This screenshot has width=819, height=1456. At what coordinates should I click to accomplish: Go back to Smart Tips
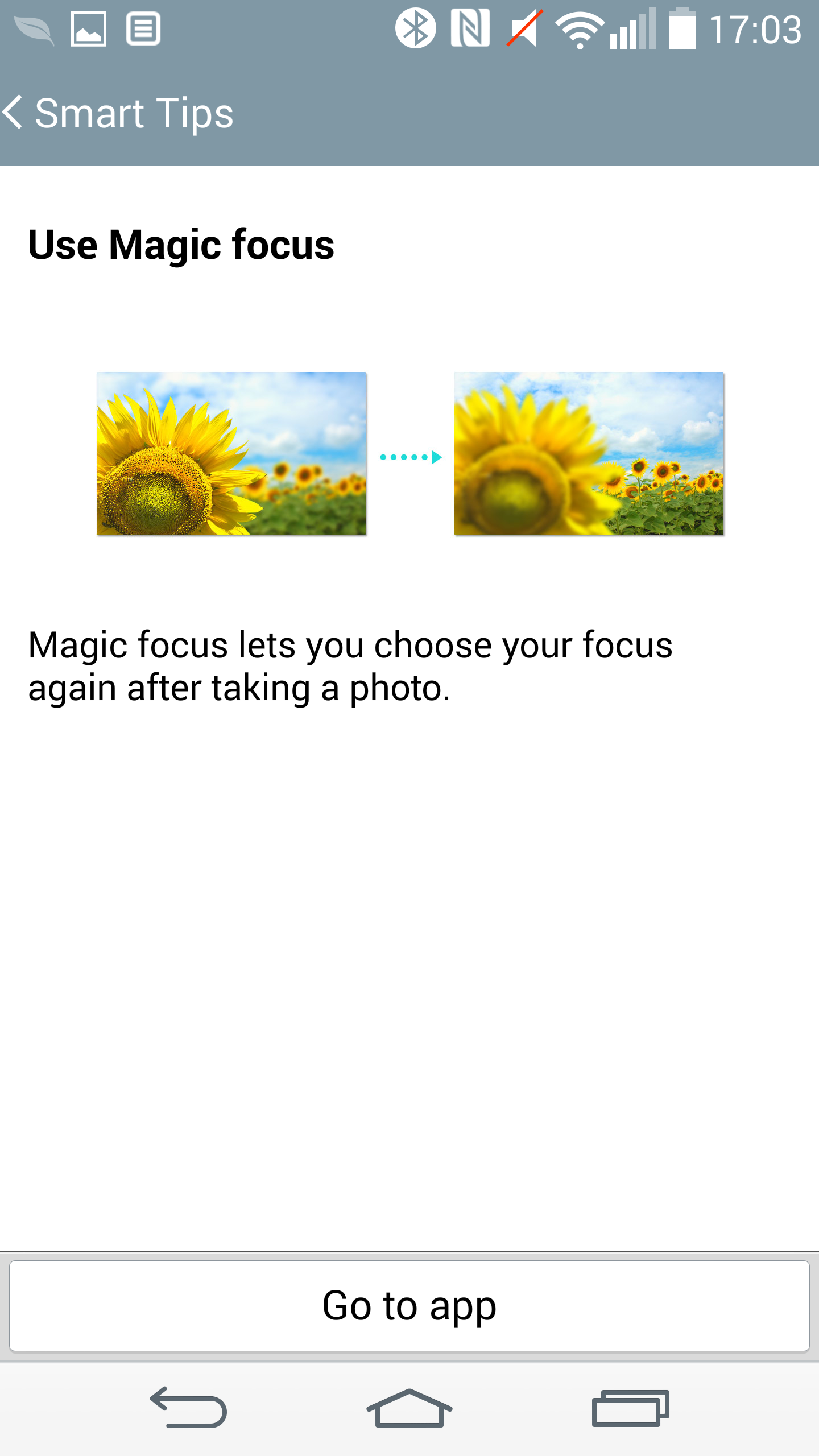pos(118,113)
